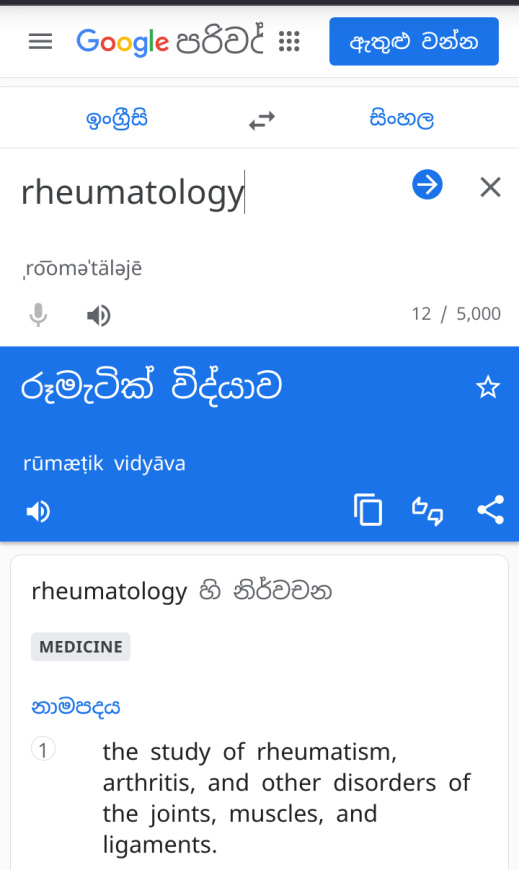Image resolution: width=519 pixels, height=870 pixels.
Task: Submit translation with the blue arrow
Action: (427, 185)
